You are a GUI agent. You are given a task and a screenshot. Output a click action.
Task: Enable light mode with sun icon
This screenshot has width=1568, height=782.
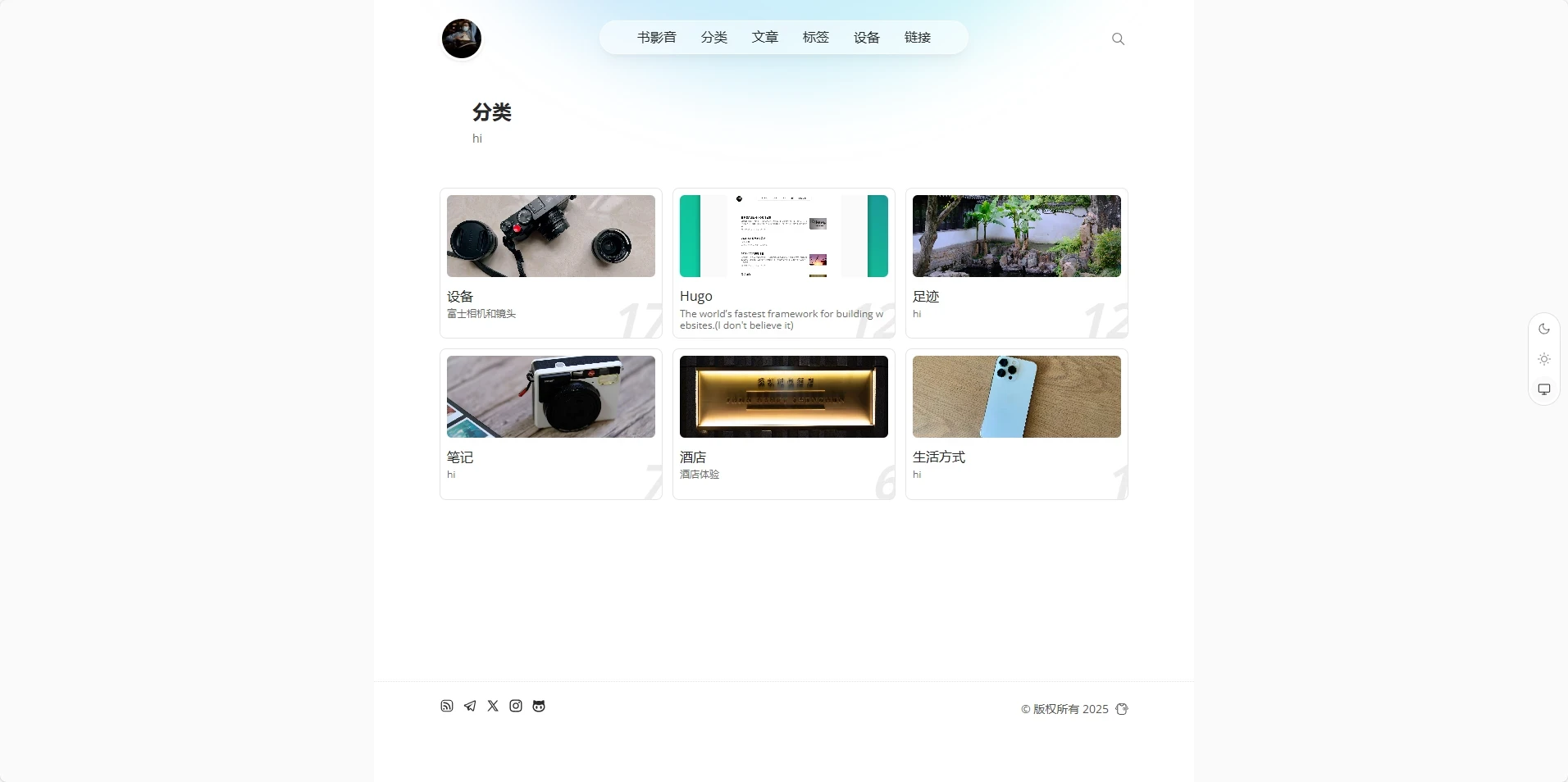click(x=1543, y=359)
